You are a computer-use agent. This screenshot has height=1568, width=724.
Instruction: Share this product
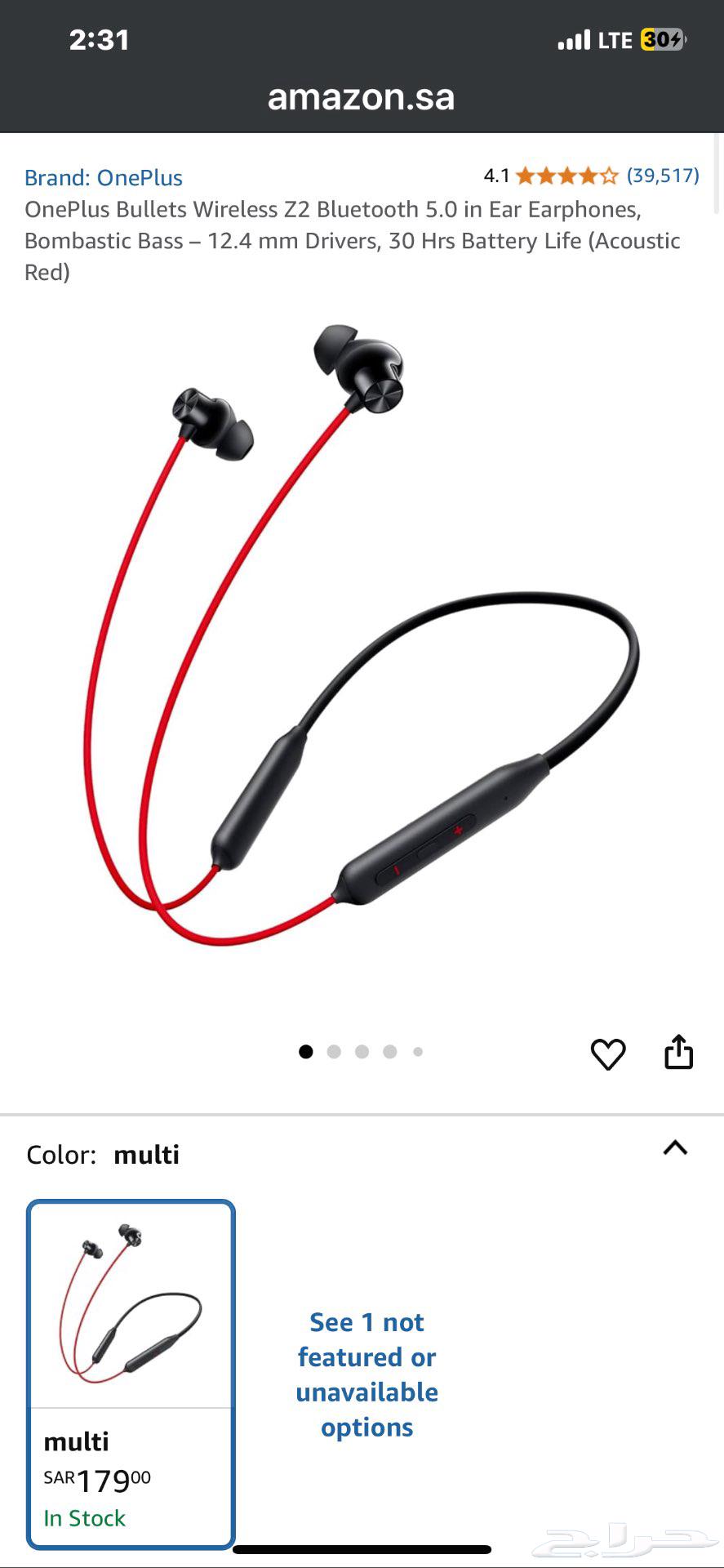click(678, 1052)
